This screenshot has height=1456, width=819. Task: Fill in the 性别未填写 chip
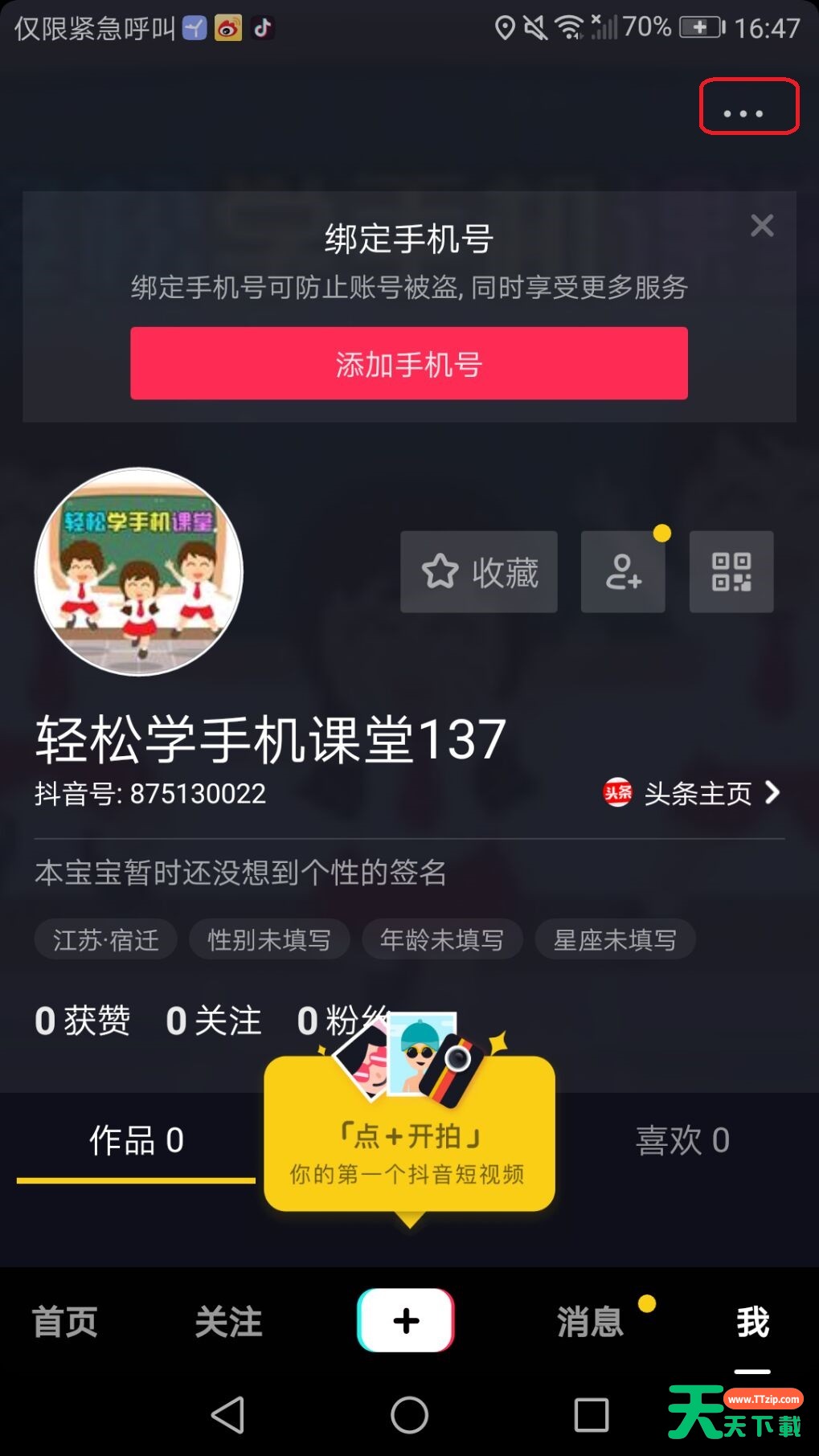[269, 939]
